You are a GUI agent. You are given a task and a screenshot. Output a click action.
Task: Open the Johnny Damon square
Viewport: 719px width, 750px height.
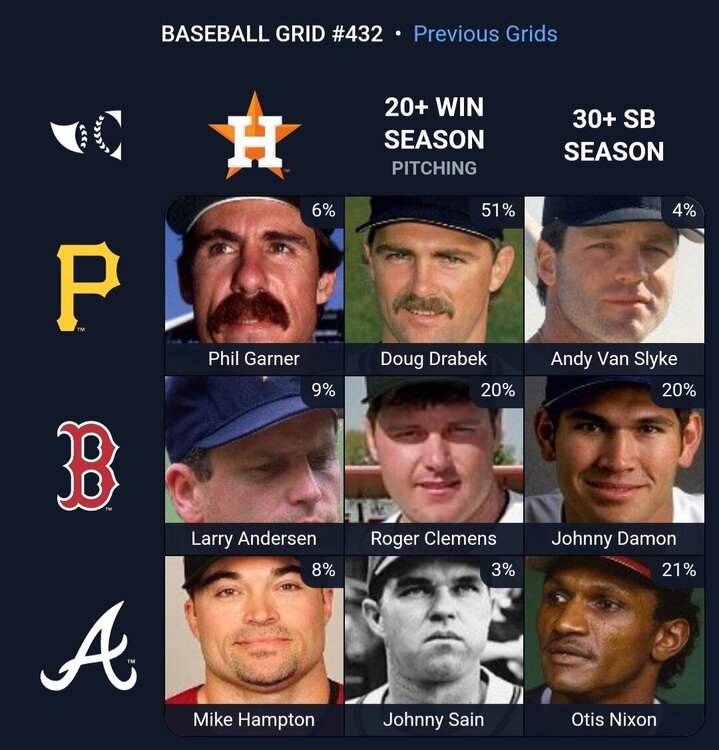click(x=614, y=465)
